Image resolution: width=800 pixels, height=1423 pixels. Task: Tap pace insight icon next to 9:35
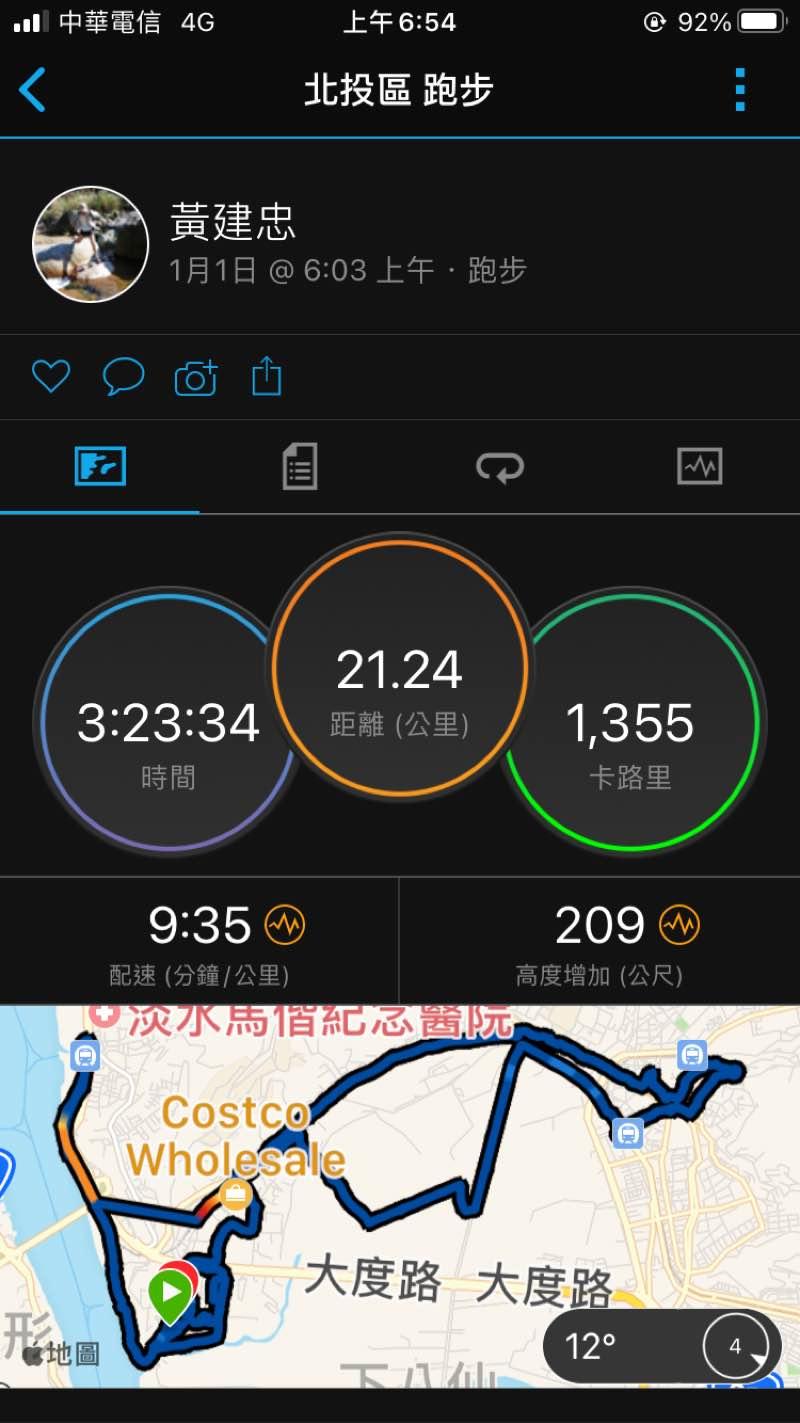[284, 925]
